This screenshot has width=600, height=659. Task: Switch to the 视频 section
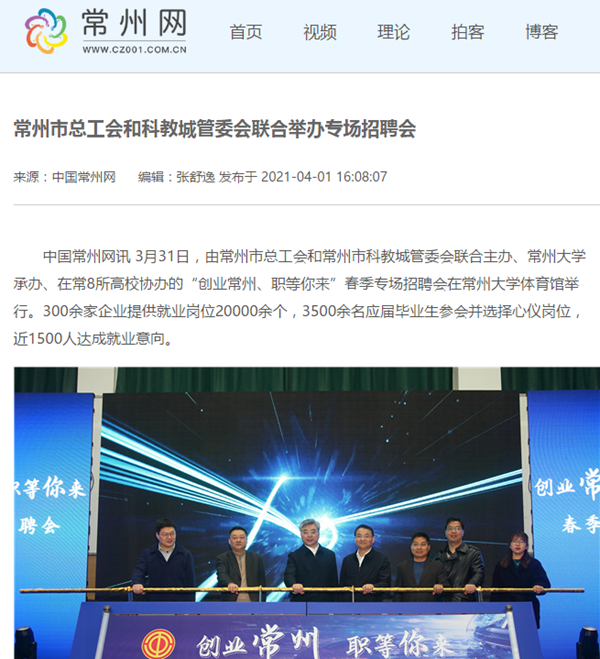pyautogui.click(x=319, y=32)
